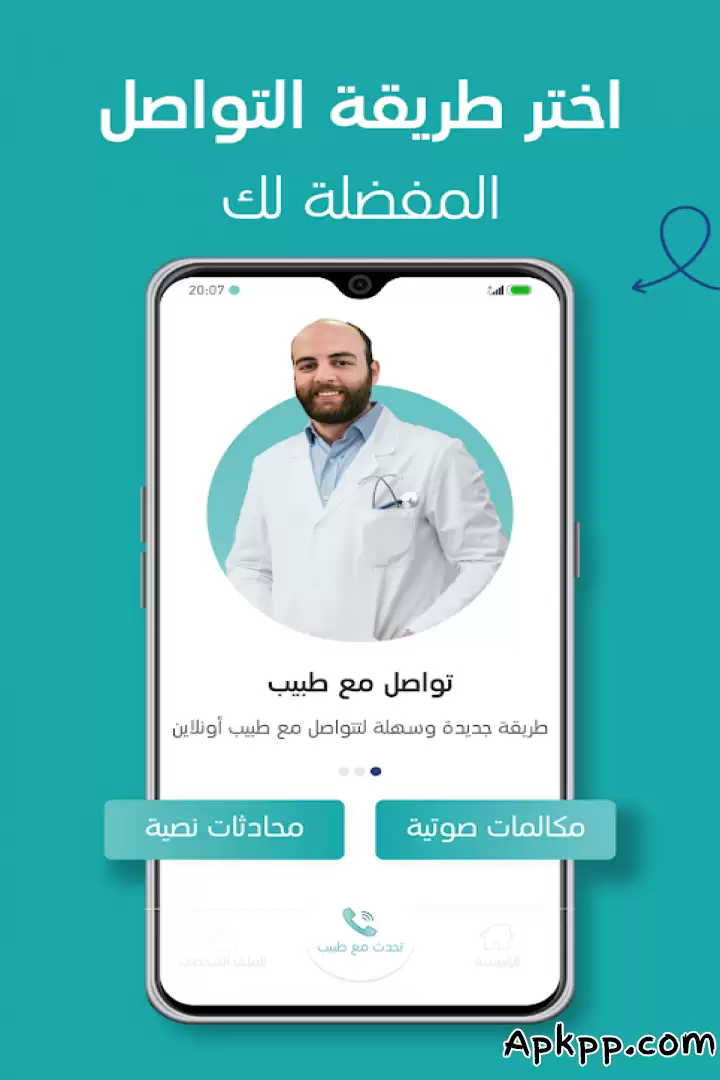Select the first page indicator dot
The image size is (720, 1080).
341,770
